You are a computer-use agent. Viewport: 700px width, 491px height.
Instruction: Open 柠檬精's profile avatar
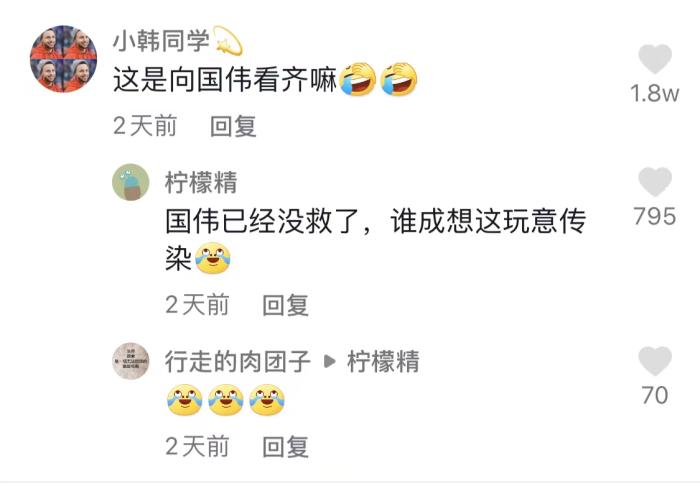[131, 182]
